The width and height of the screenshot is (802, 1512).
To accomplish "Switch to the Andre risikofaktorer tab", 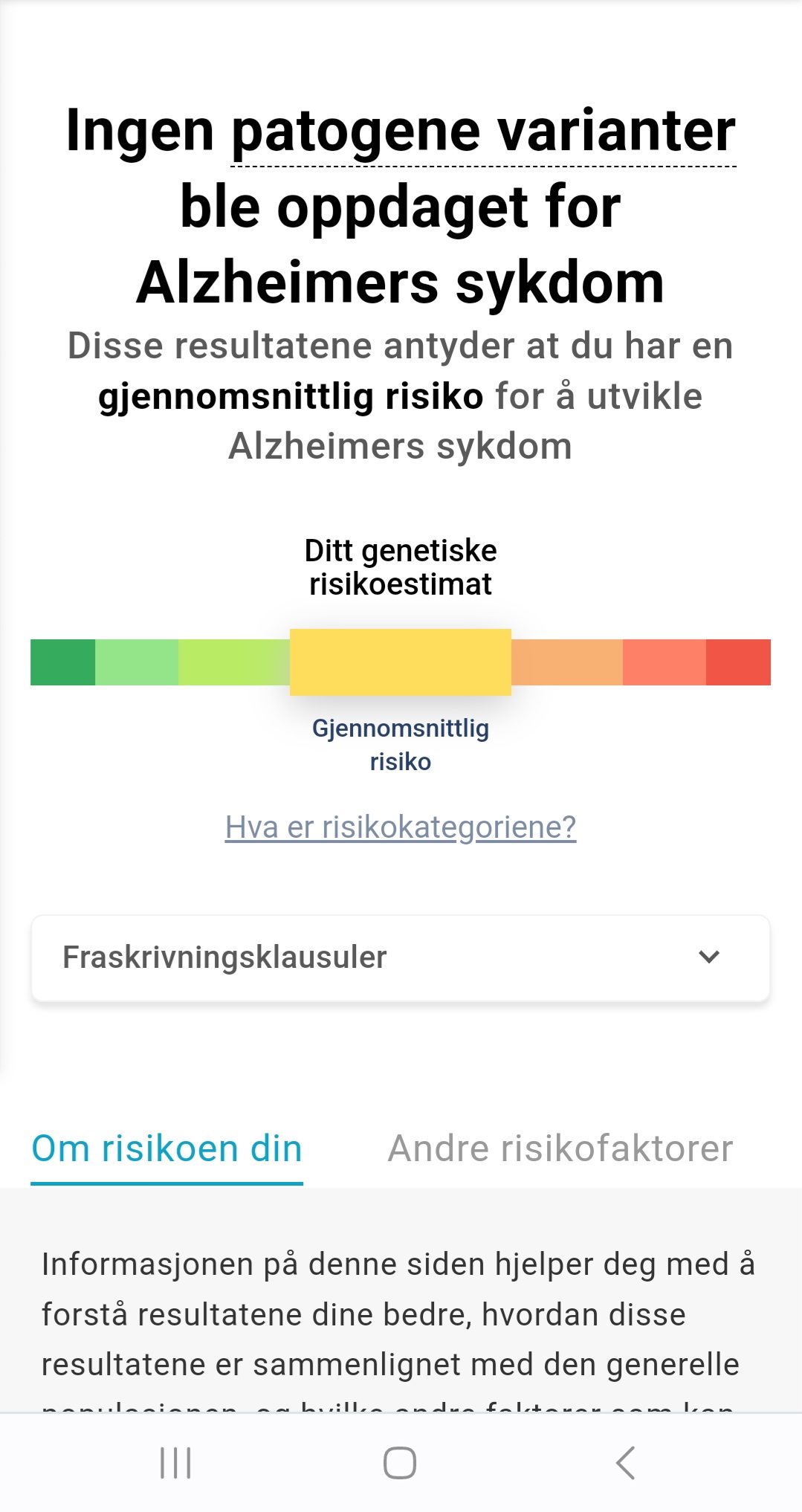I will tap(560, 1148).
